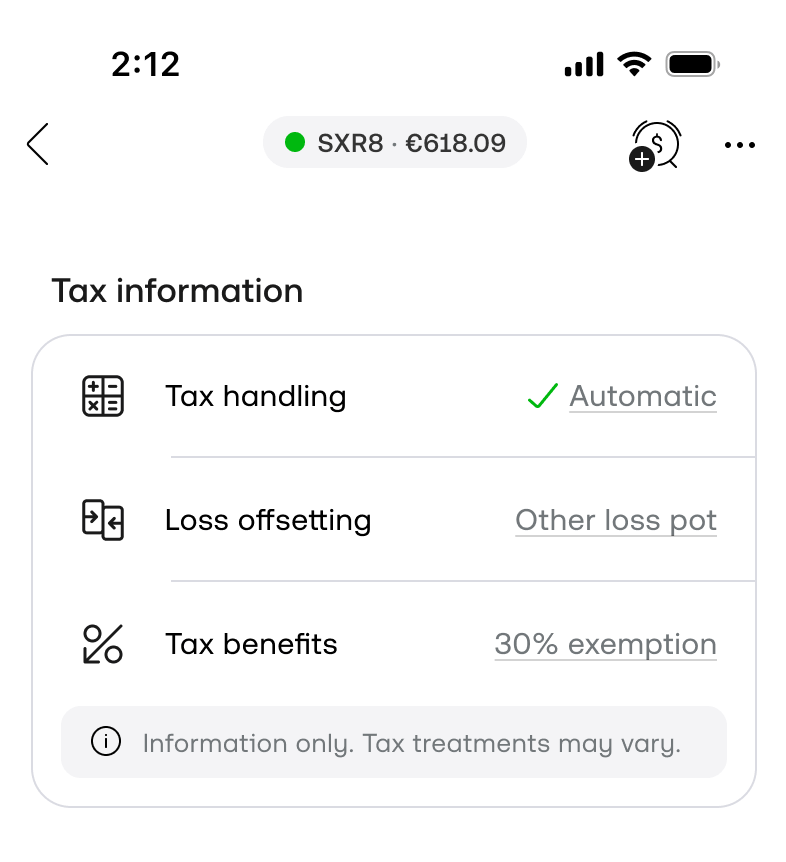Go back using the left chevron
This screenshot has height=862, width=786.
pos(37,144)
